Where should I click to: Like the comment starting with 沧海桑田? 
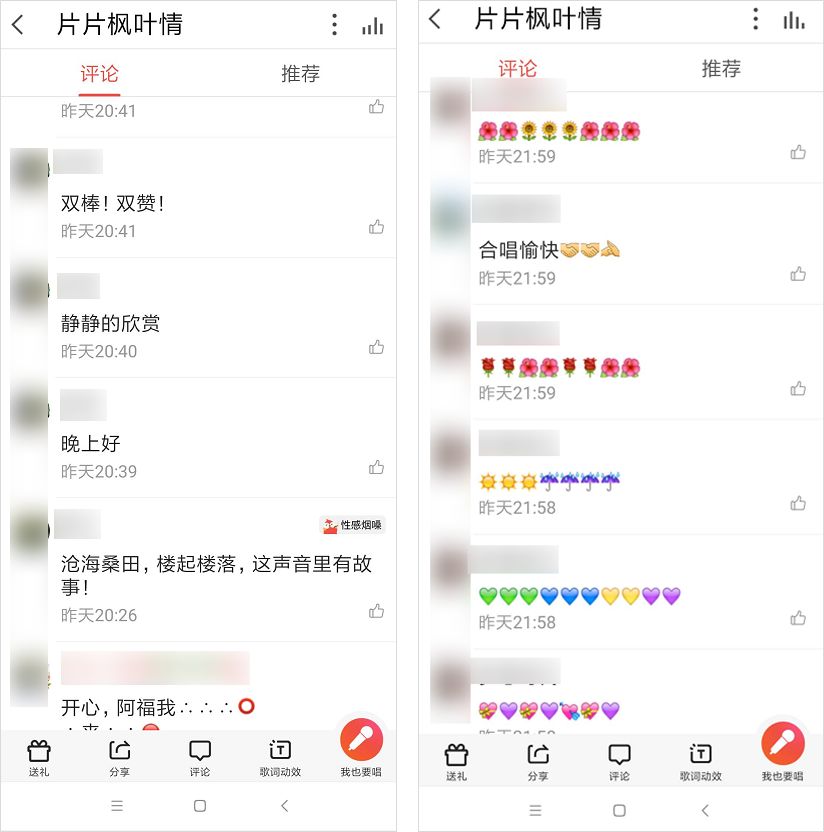376,611
